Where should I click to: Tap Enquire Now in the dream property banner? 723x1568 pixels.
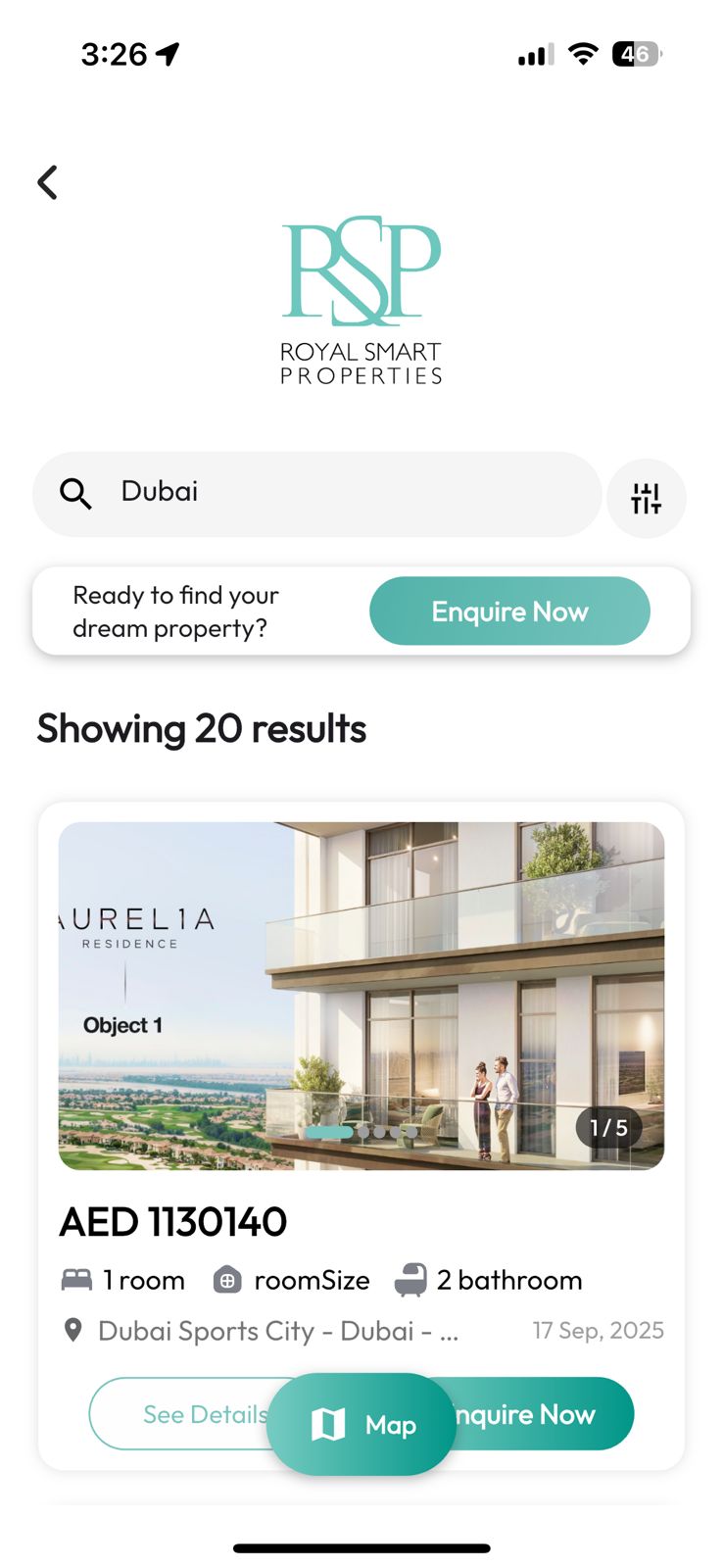(509, 612)
